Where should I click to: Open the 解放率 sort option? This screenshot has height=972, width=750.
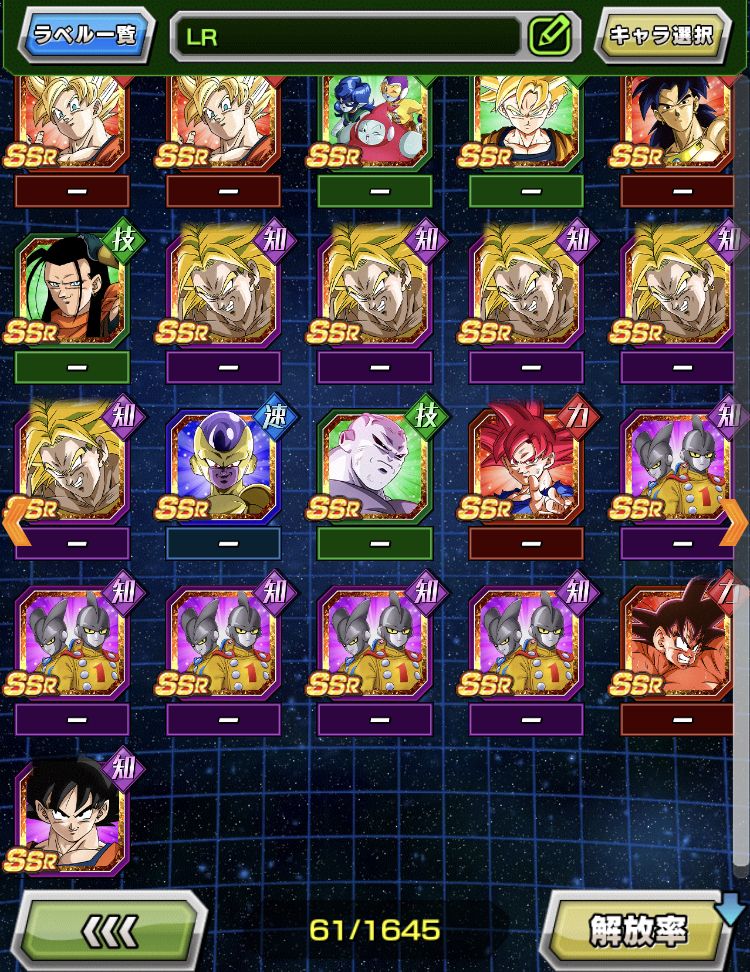coord(639,930)
